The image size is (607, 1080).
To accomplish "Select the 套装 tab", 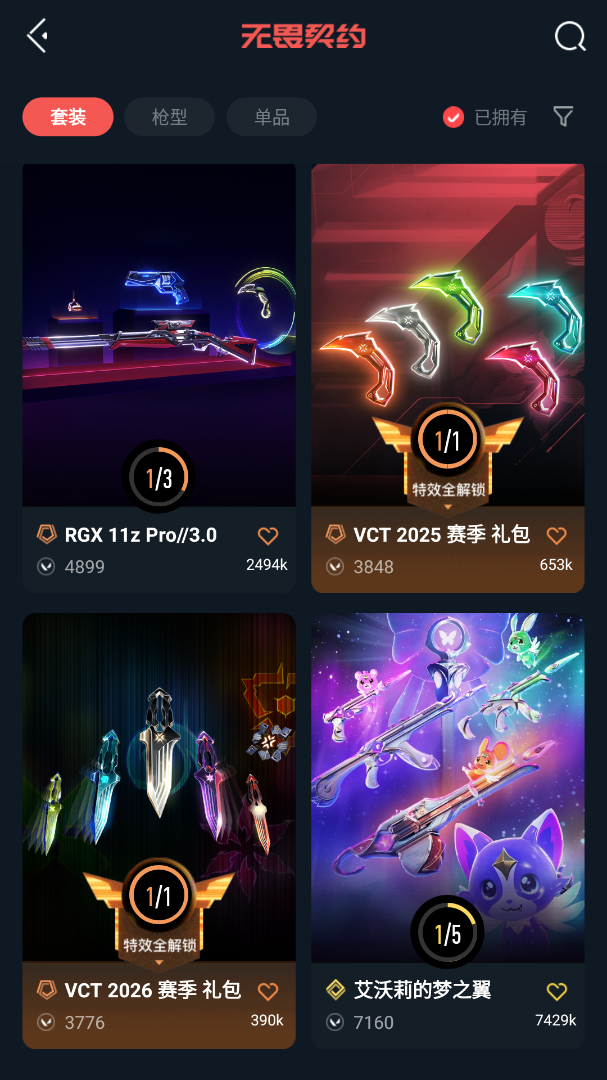I will pyautogui.click(x=68, y=117).
